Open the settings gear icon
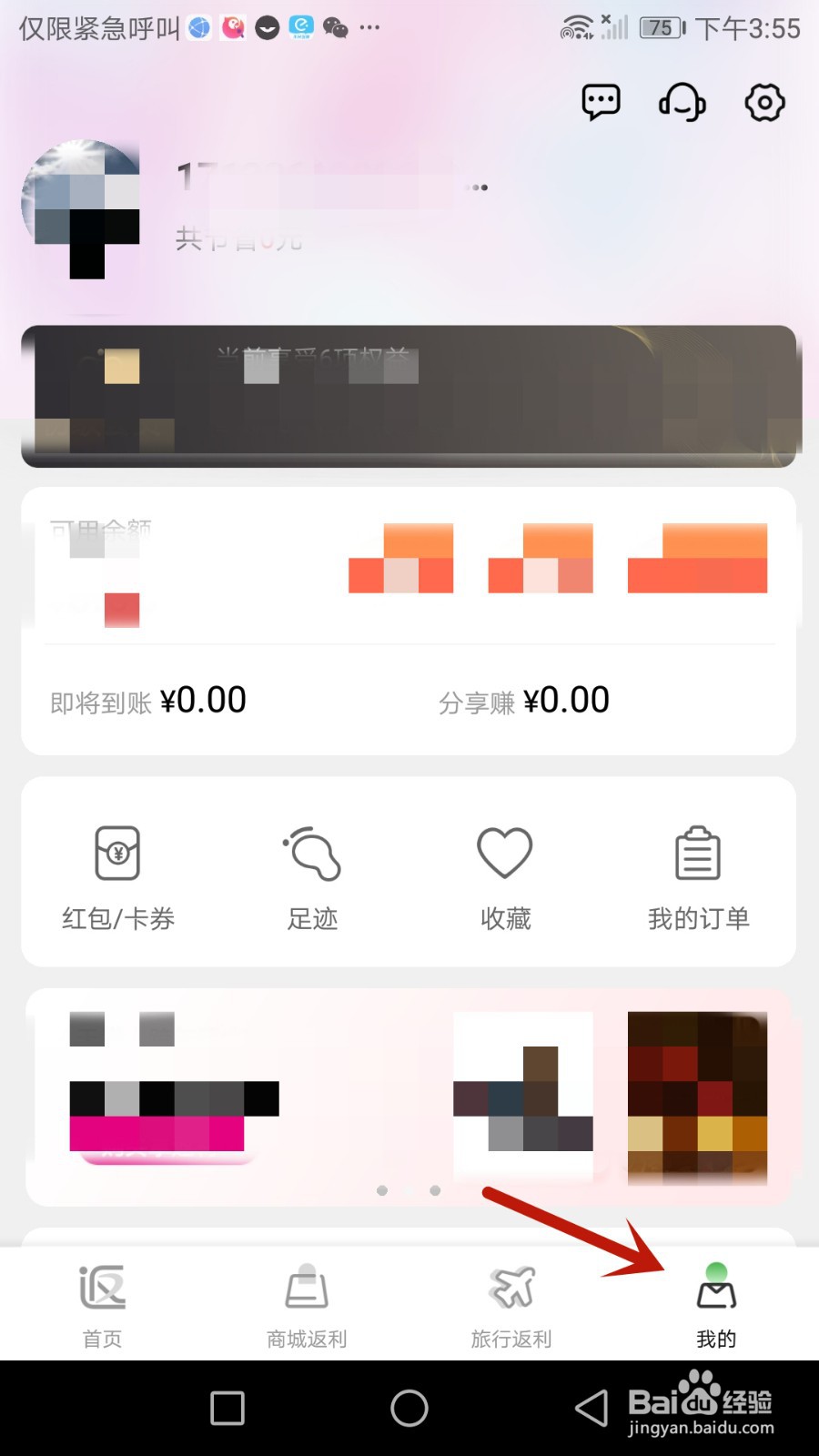819x1456 pixels. pos(763,103)
